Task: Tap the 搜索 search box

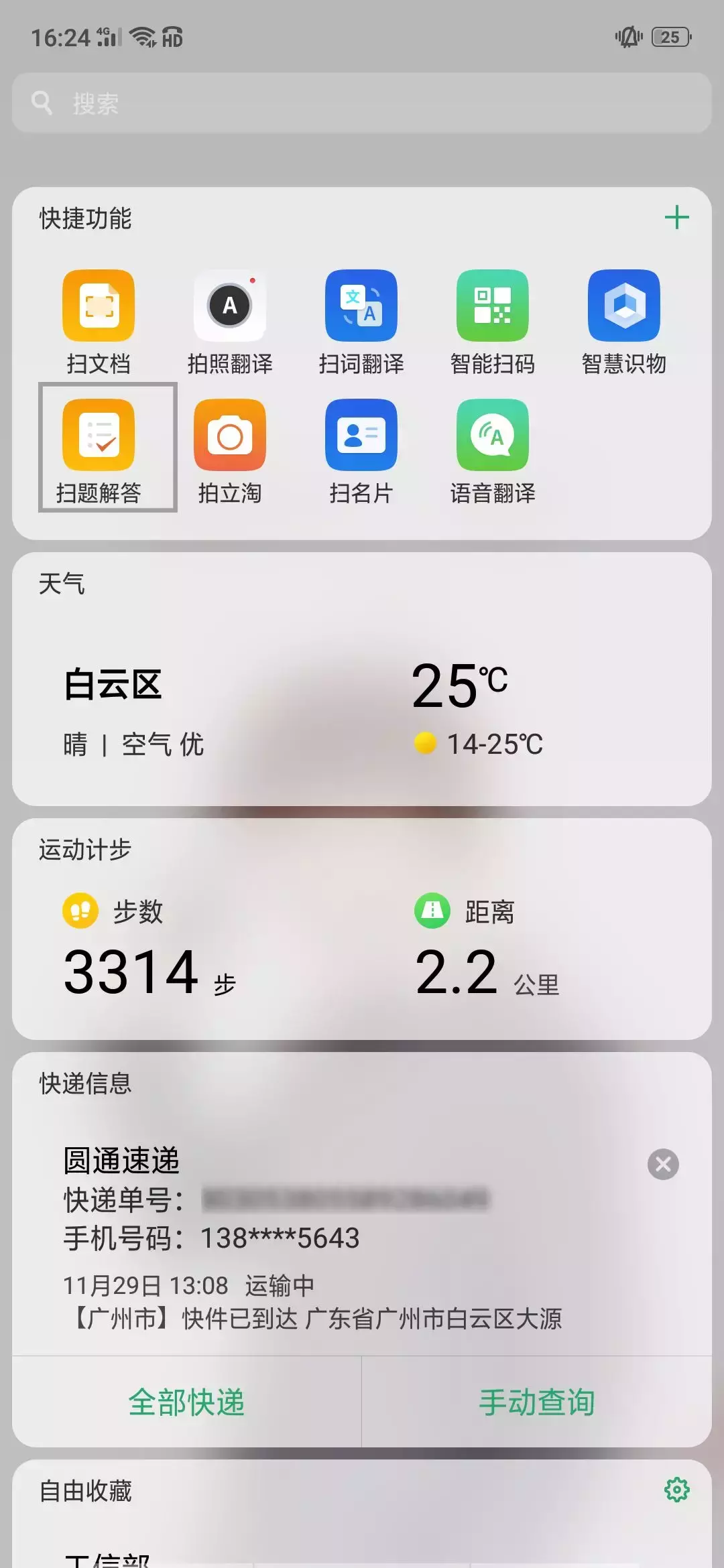Action: coord(362,103)
